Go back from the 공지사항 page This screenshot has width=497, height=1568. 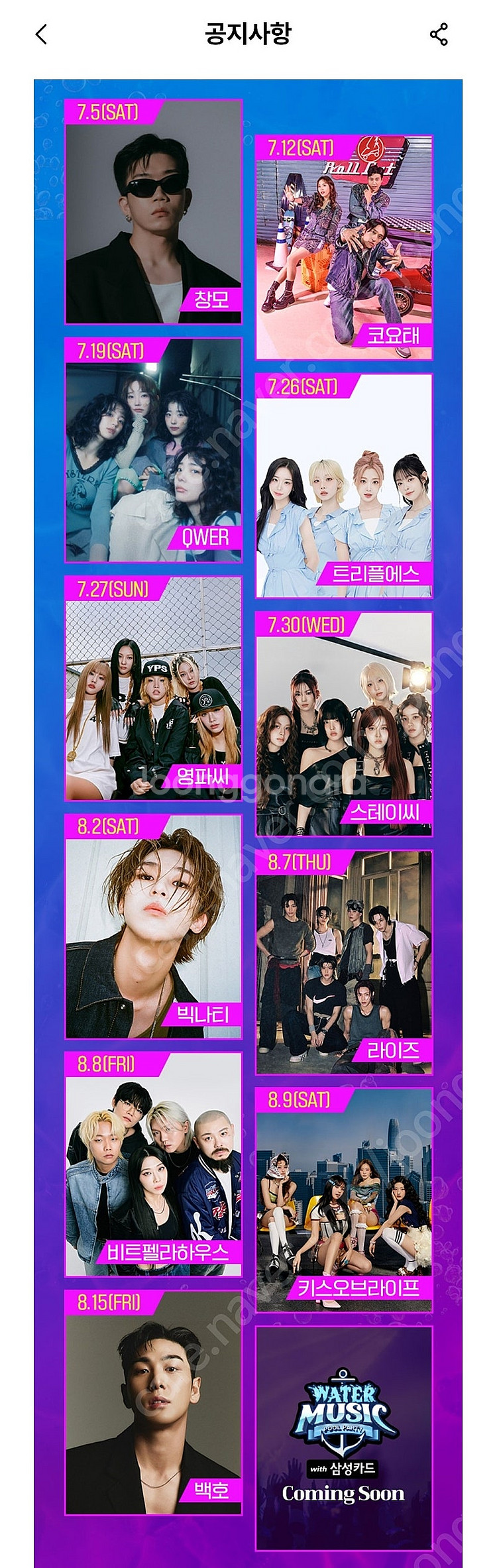(42, 34)
